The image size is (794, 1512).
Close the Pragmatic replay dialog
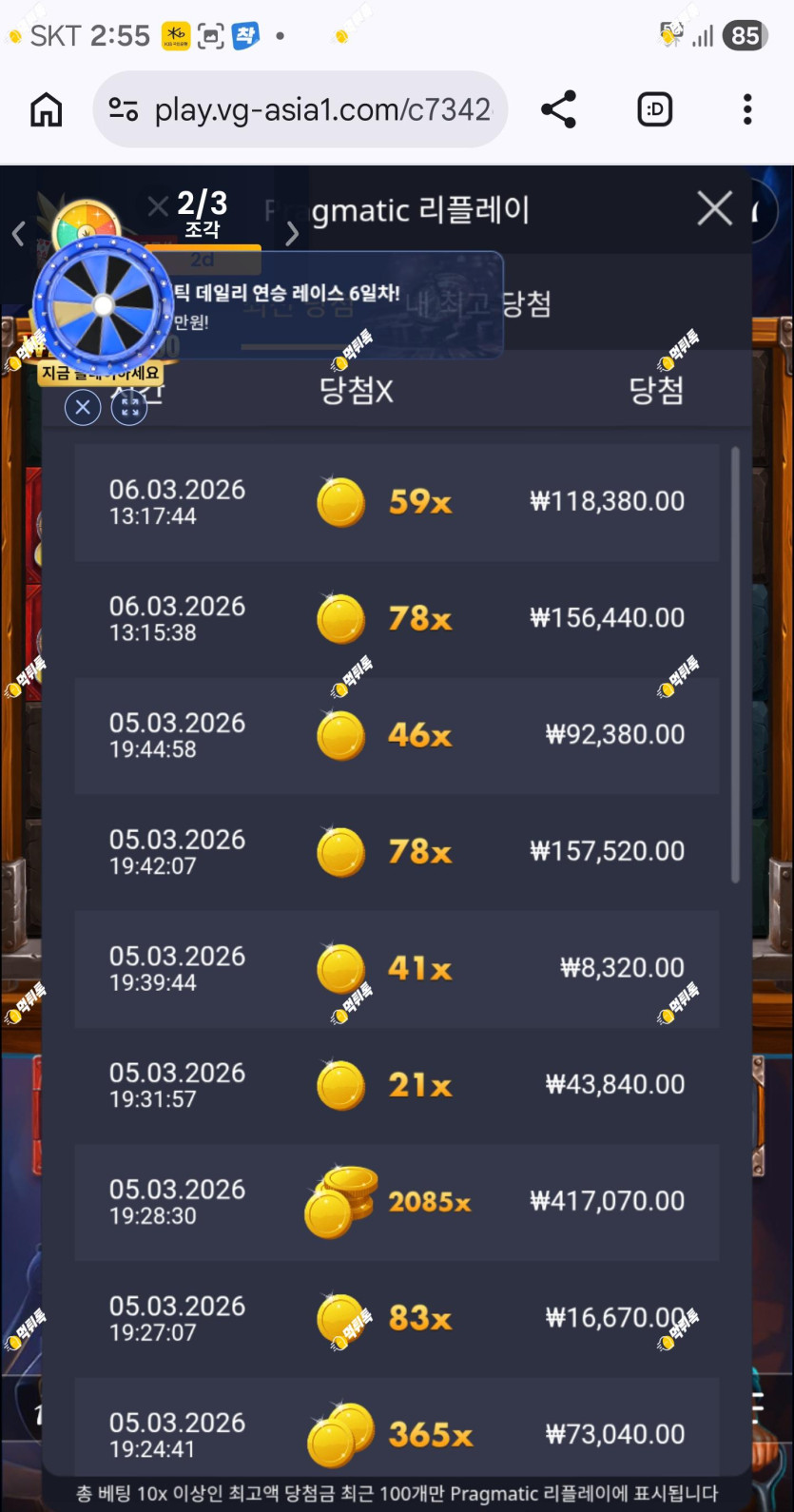pyautogui.click(x=714, y=208)
